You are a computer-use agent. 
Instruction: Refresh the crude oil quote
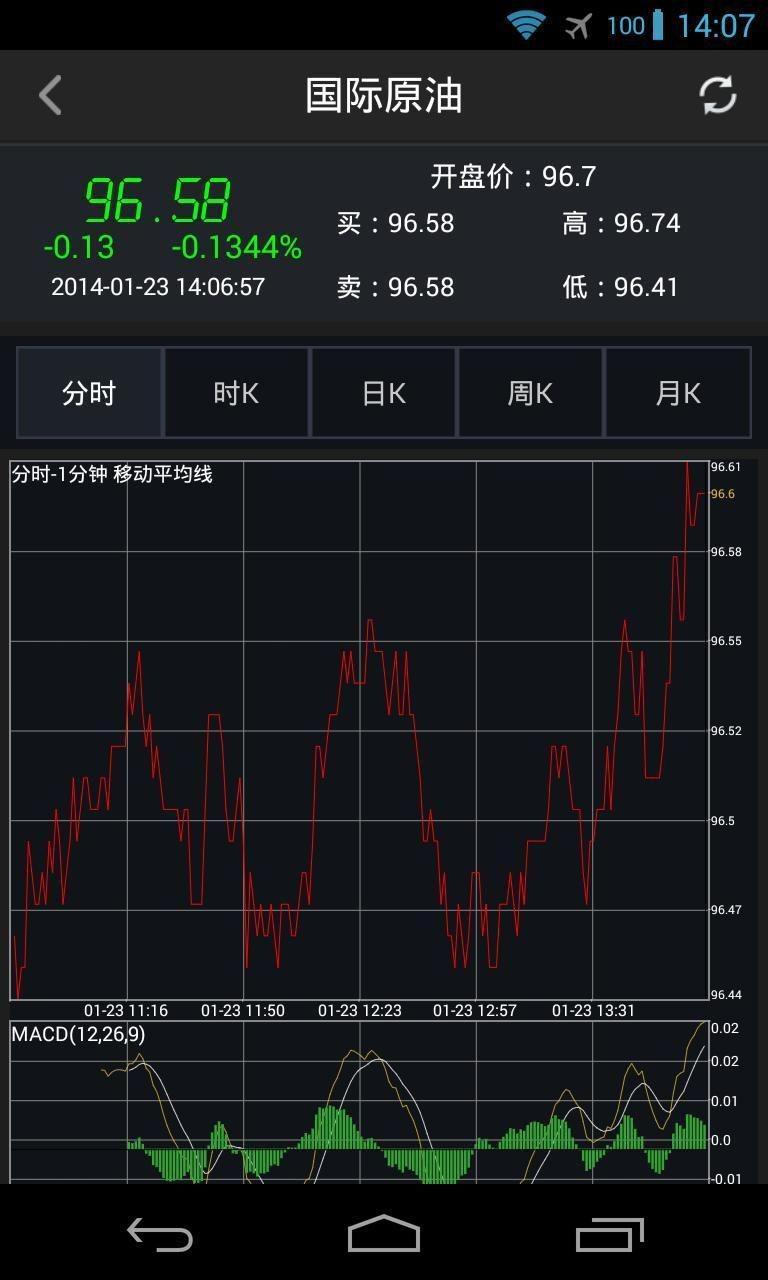point(717,96)
